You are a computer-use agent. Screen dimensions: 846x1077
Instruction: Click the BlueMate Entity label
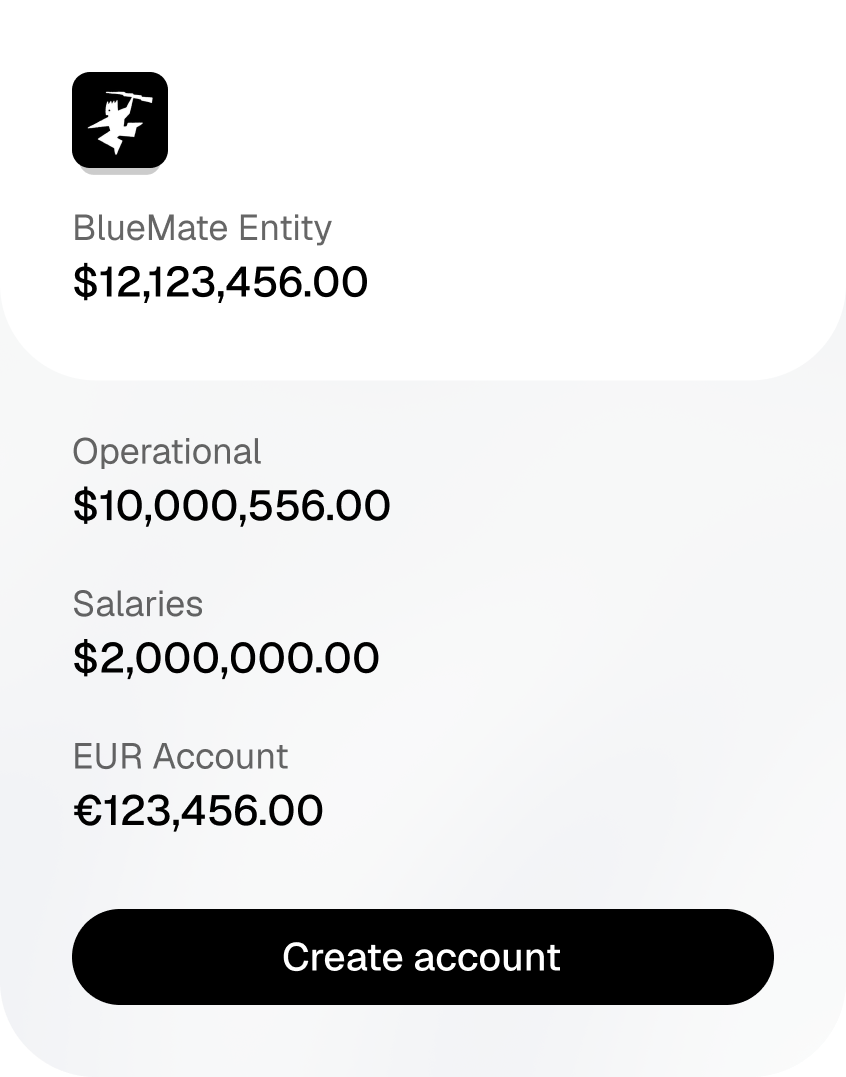(x=202, y=228)
